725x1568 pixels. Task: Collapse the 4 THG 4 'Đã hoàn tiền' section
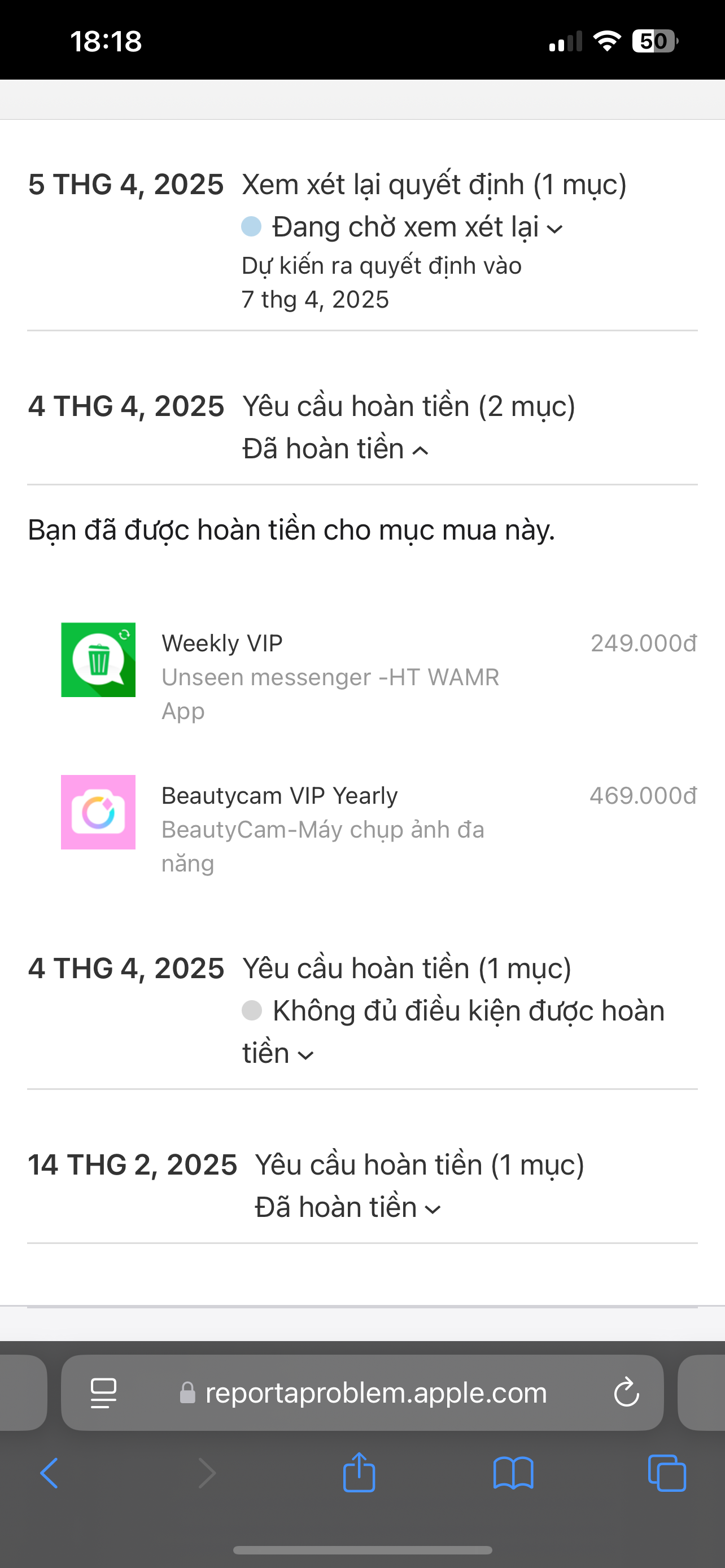(335, 449)
